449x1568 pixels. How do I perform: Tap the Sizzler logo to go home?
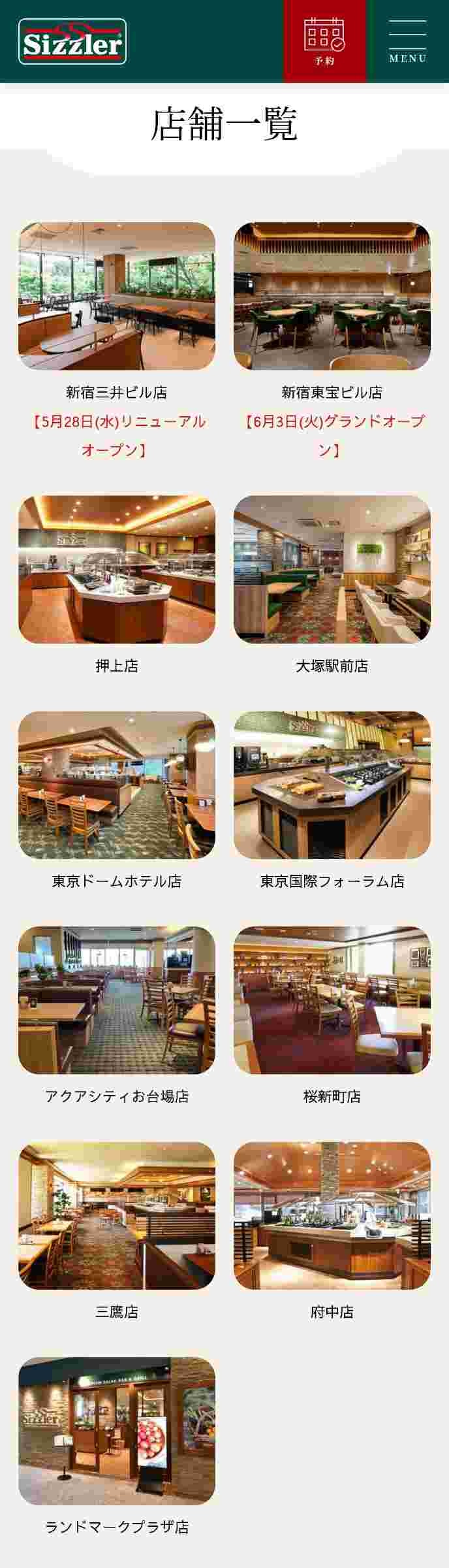click(x=72, y=42)
